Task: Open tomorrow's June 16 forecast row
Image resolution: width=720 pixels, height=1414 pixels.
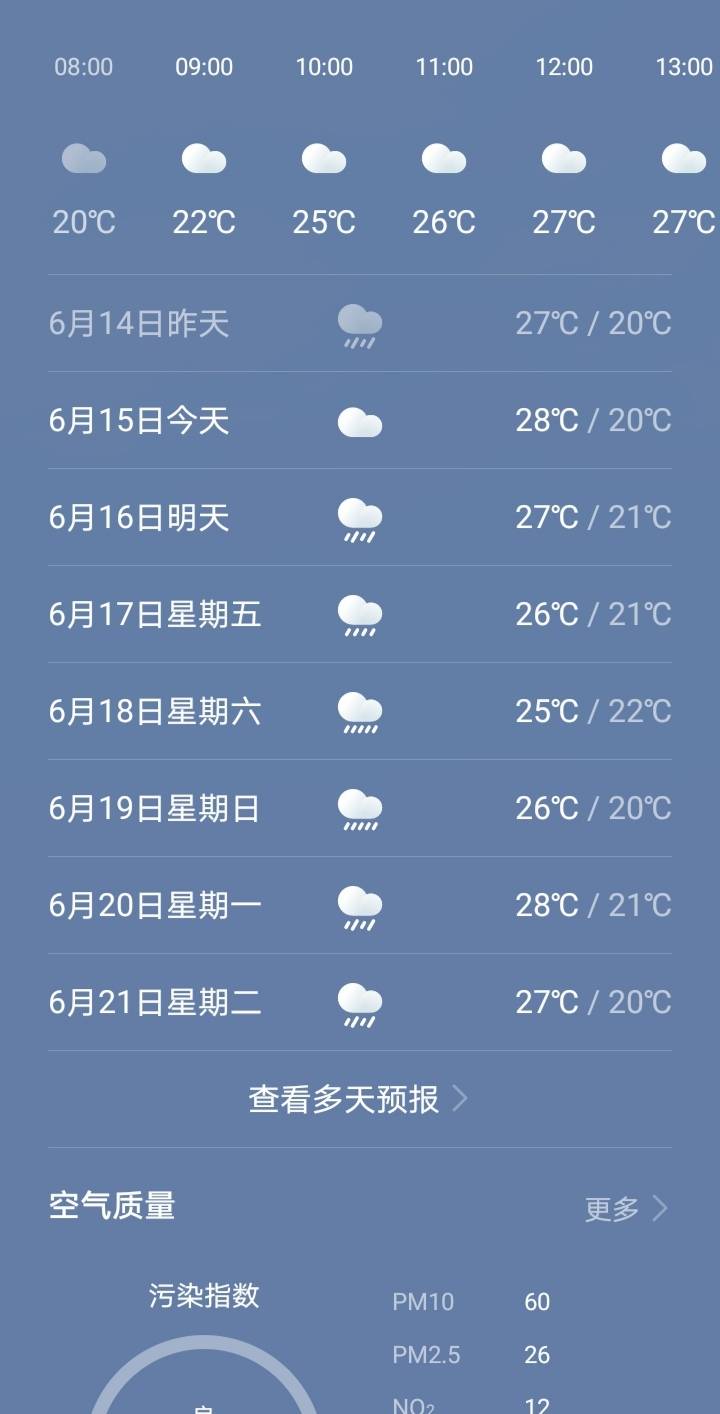Action: pos(359,518)
